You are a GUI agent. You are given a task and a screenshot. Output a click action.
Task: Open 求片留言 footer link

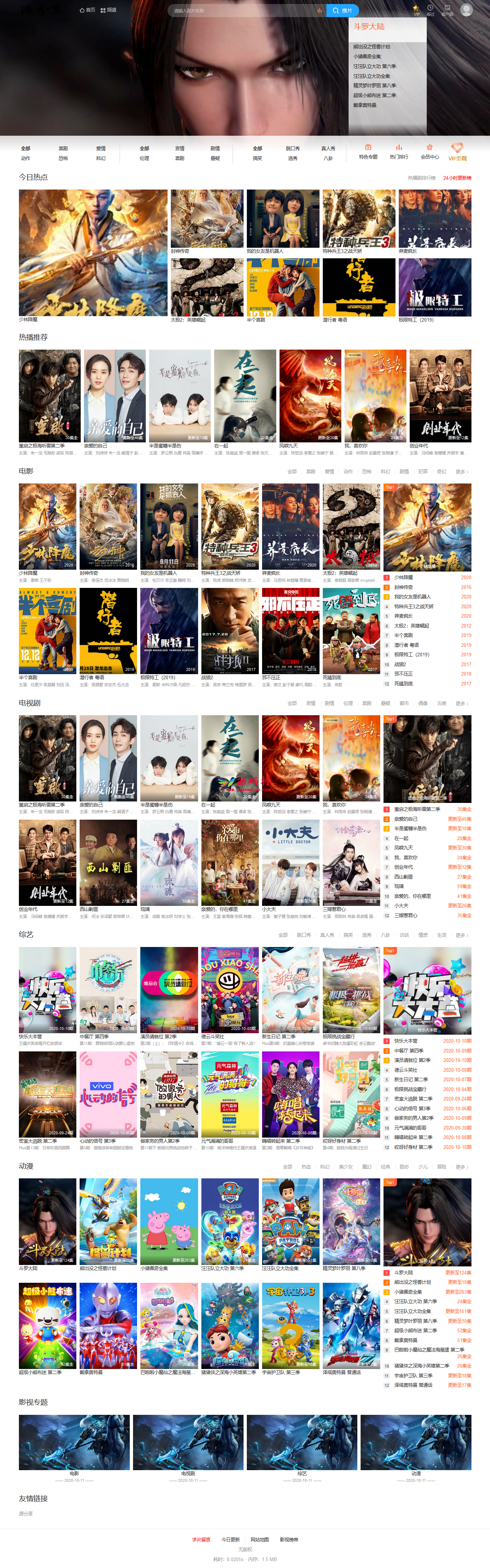coord(201,1539)
